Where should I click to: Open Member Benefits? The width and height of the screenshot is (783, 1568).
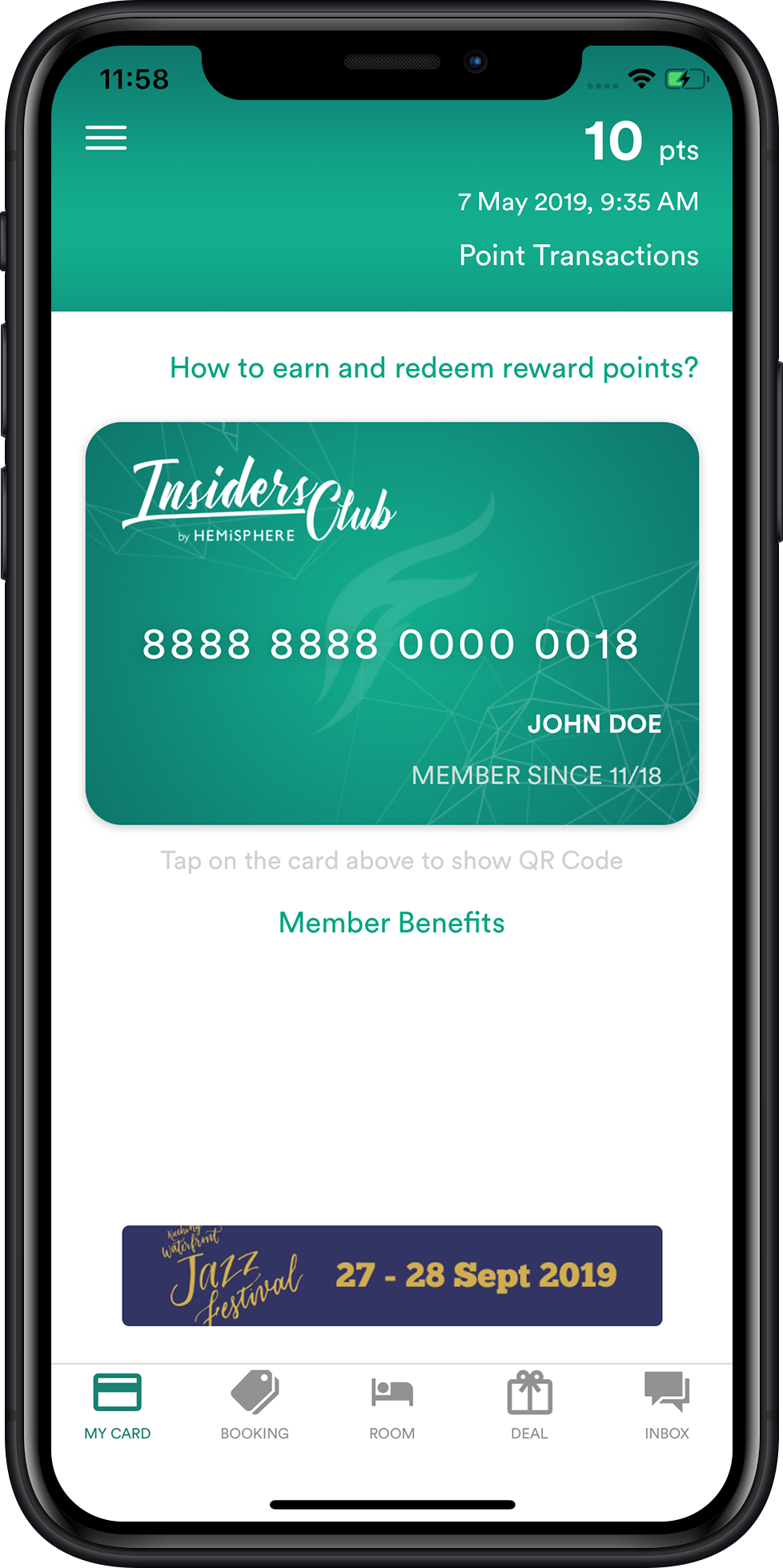391,923
